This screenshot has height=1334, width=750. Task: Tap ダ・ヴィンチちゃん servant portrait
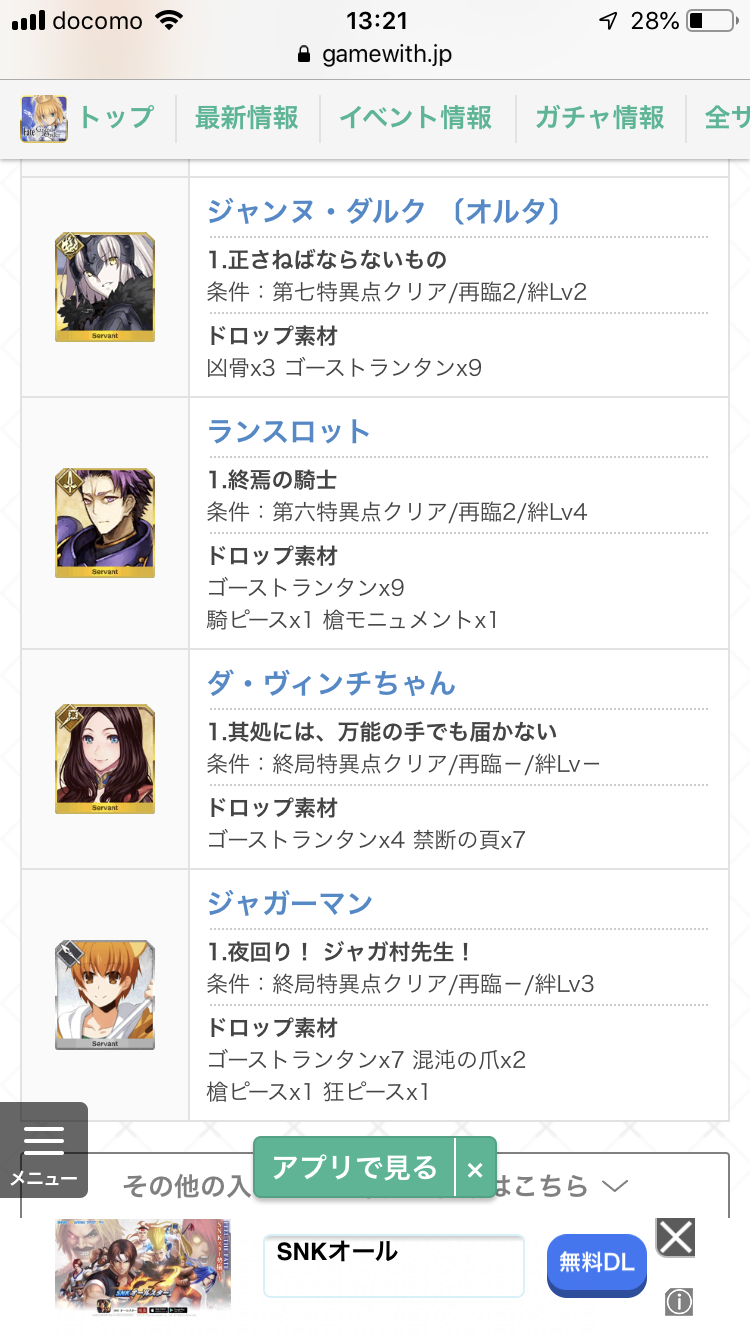[x=105, y=759]
